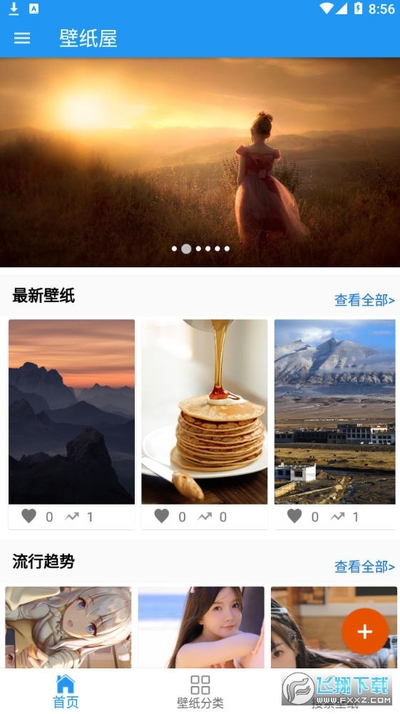
Task: Open the beach girl trending wallpaper
Action: pos(201,627)
